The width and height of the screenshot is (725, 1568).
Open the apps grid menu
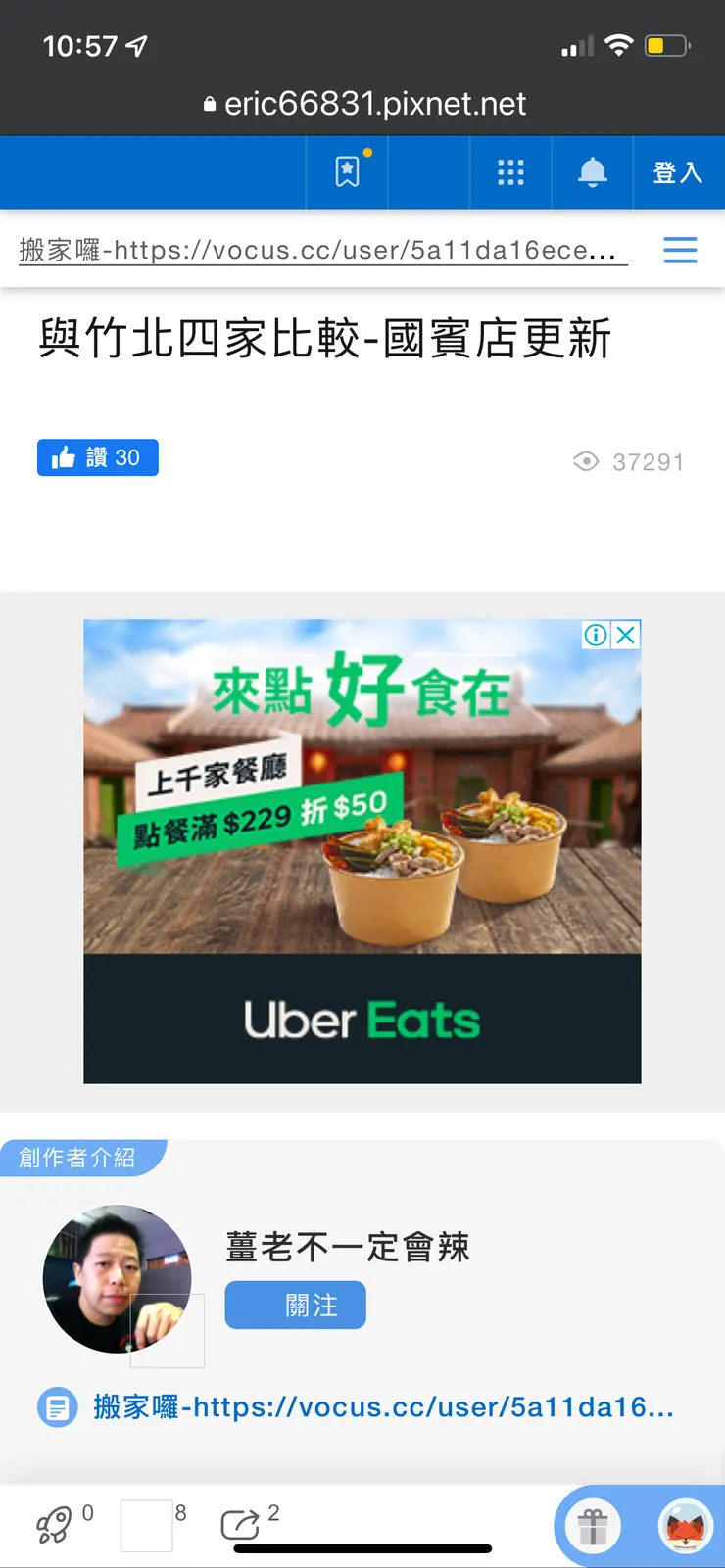tap(510, 172)
